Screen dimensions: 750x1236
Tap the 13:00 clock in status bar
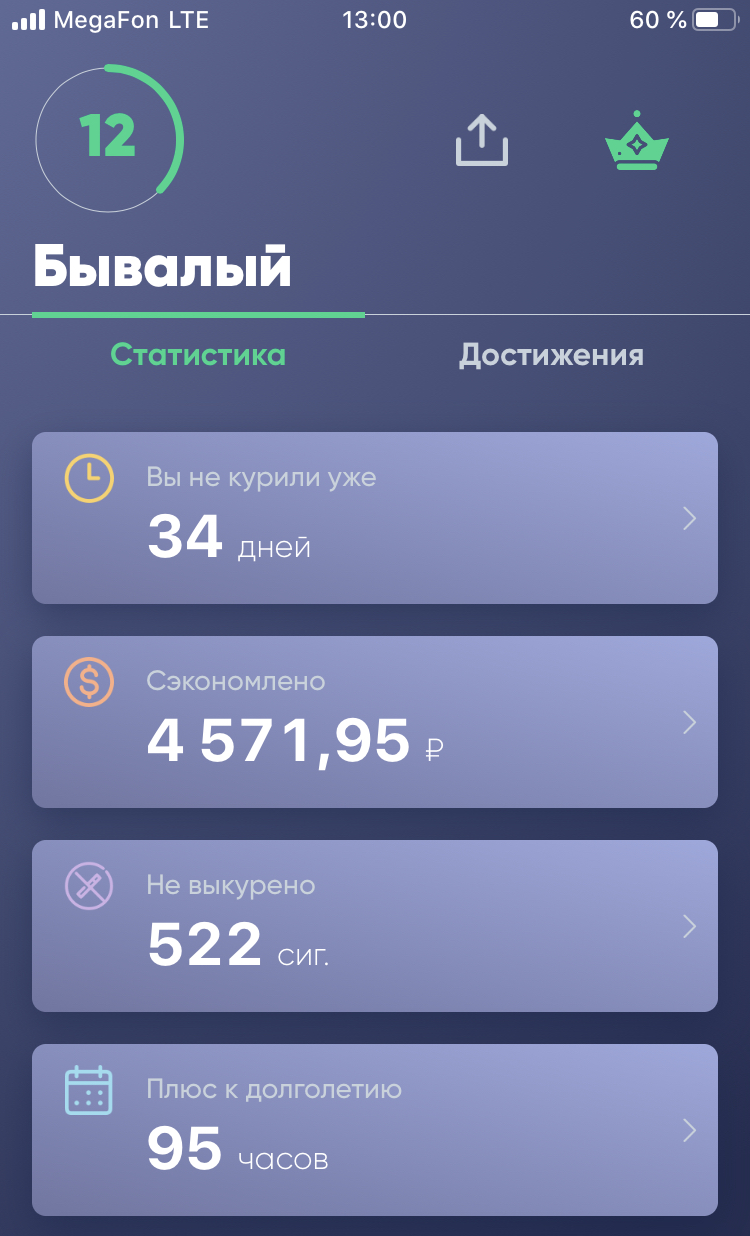pyautogui.click(x=374, y=19)
